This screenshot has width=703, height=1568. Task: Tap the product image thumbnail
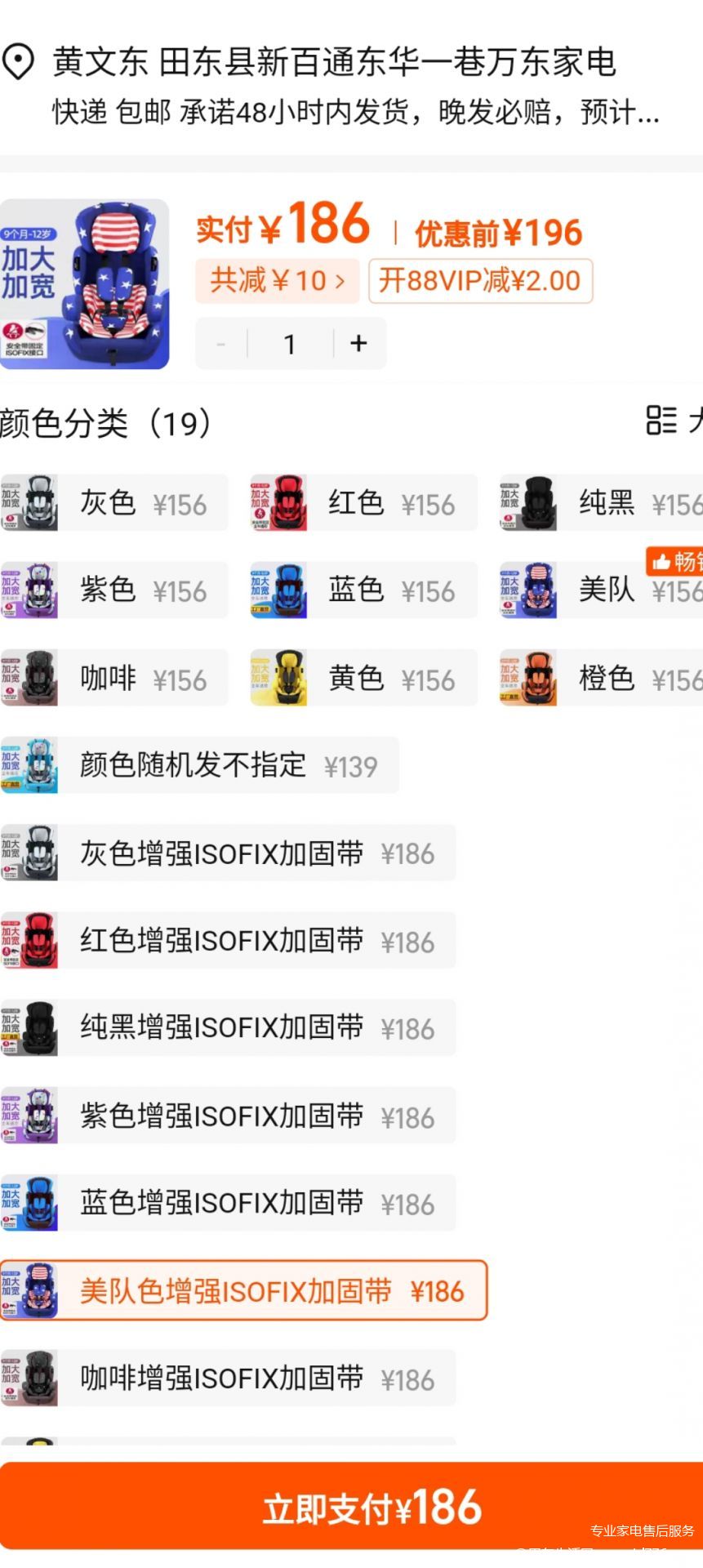pos(85,284)
